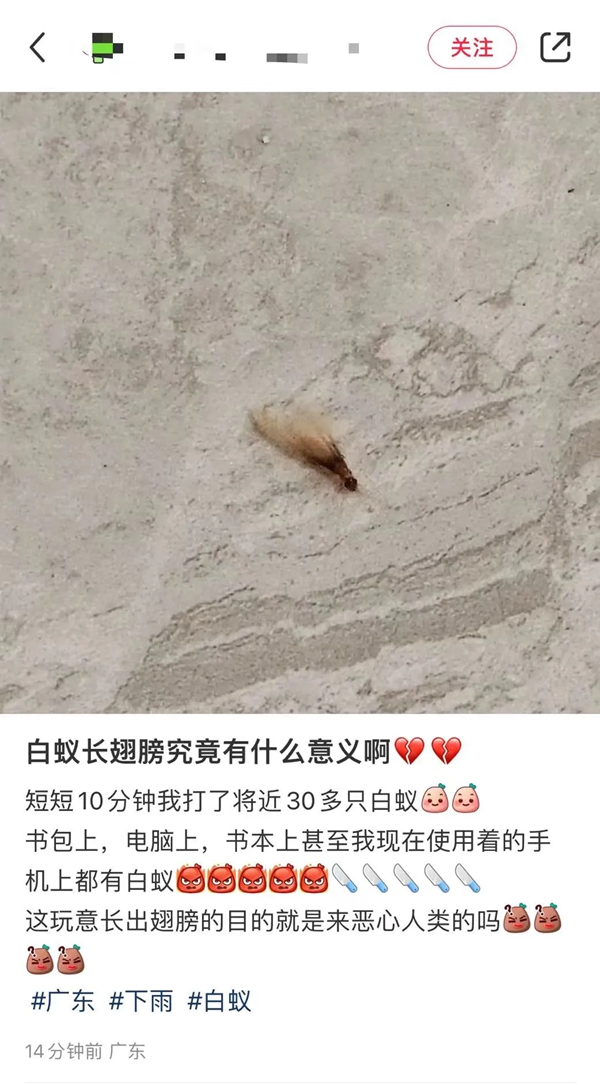Share this post
Screen dimensions: 600x1085
coord(555,47)
